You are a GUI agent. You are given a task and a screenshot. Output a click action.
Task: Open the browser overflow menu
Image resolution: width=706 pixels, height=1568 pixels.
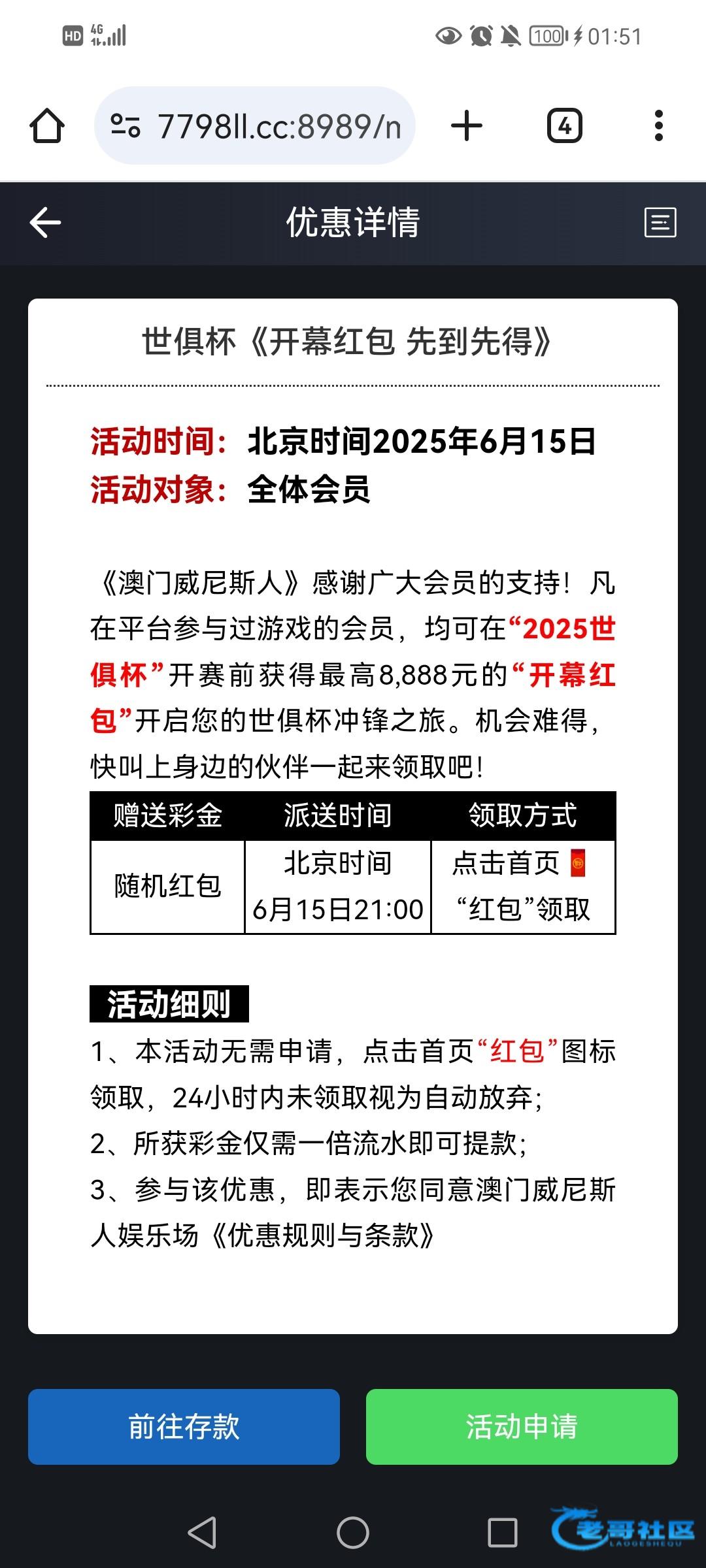click(658, 125)
